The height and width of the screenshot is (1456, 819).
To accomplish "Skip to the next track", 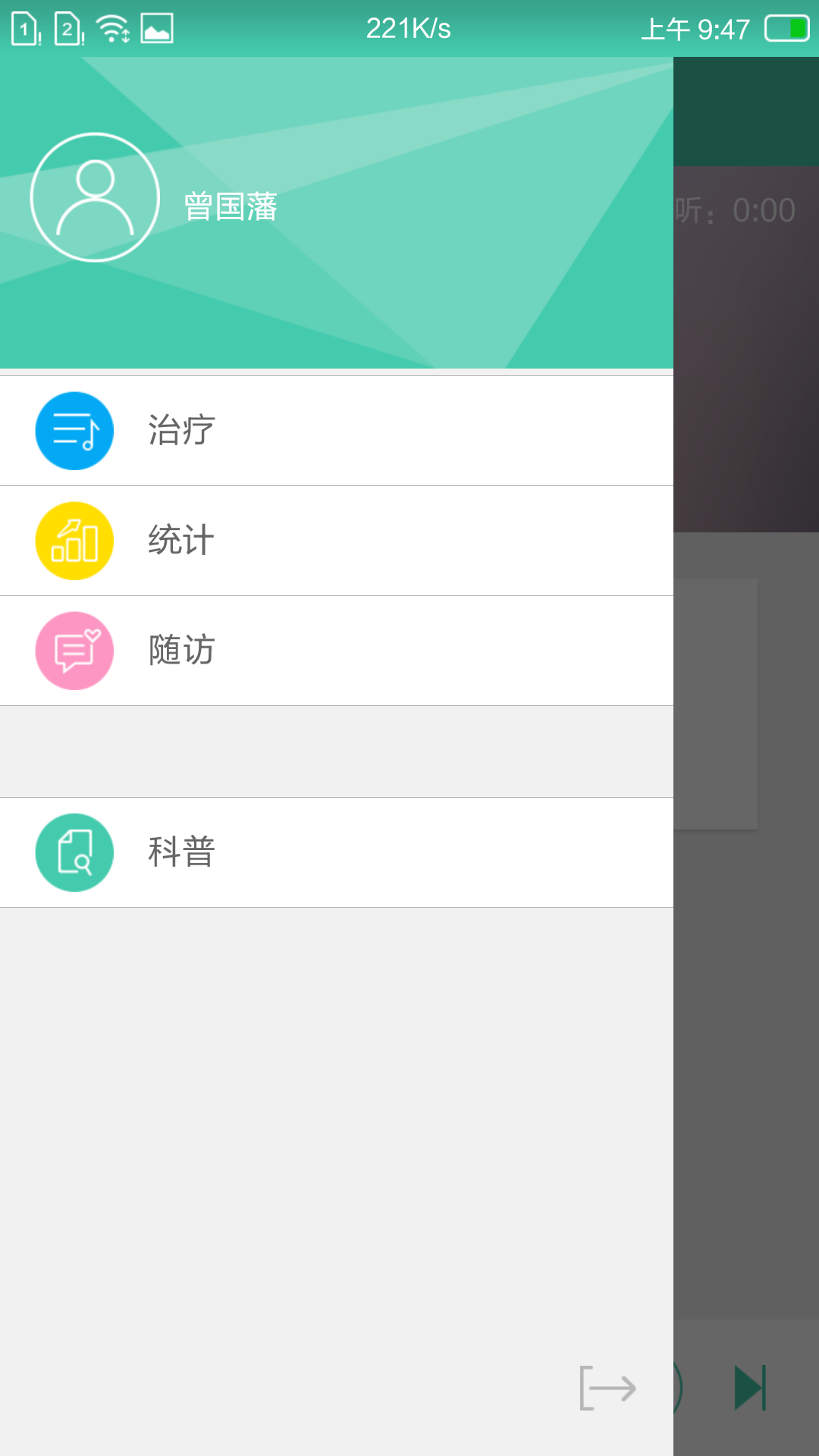I will click(x=751, y=1388).
